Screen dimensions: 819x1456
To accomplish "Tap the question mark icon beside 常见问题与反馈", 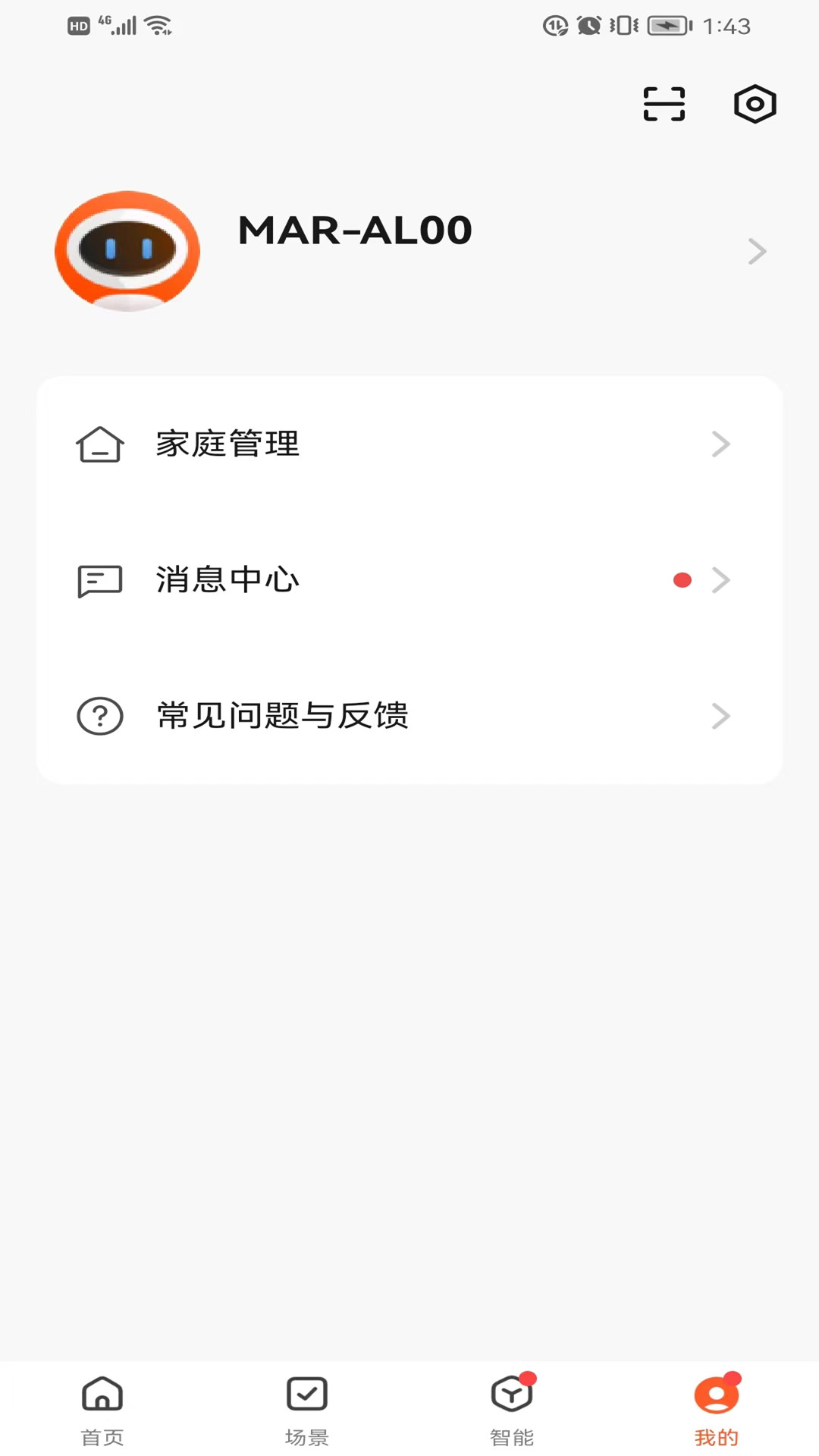I will pyautogui.click(x=99, y=716).
